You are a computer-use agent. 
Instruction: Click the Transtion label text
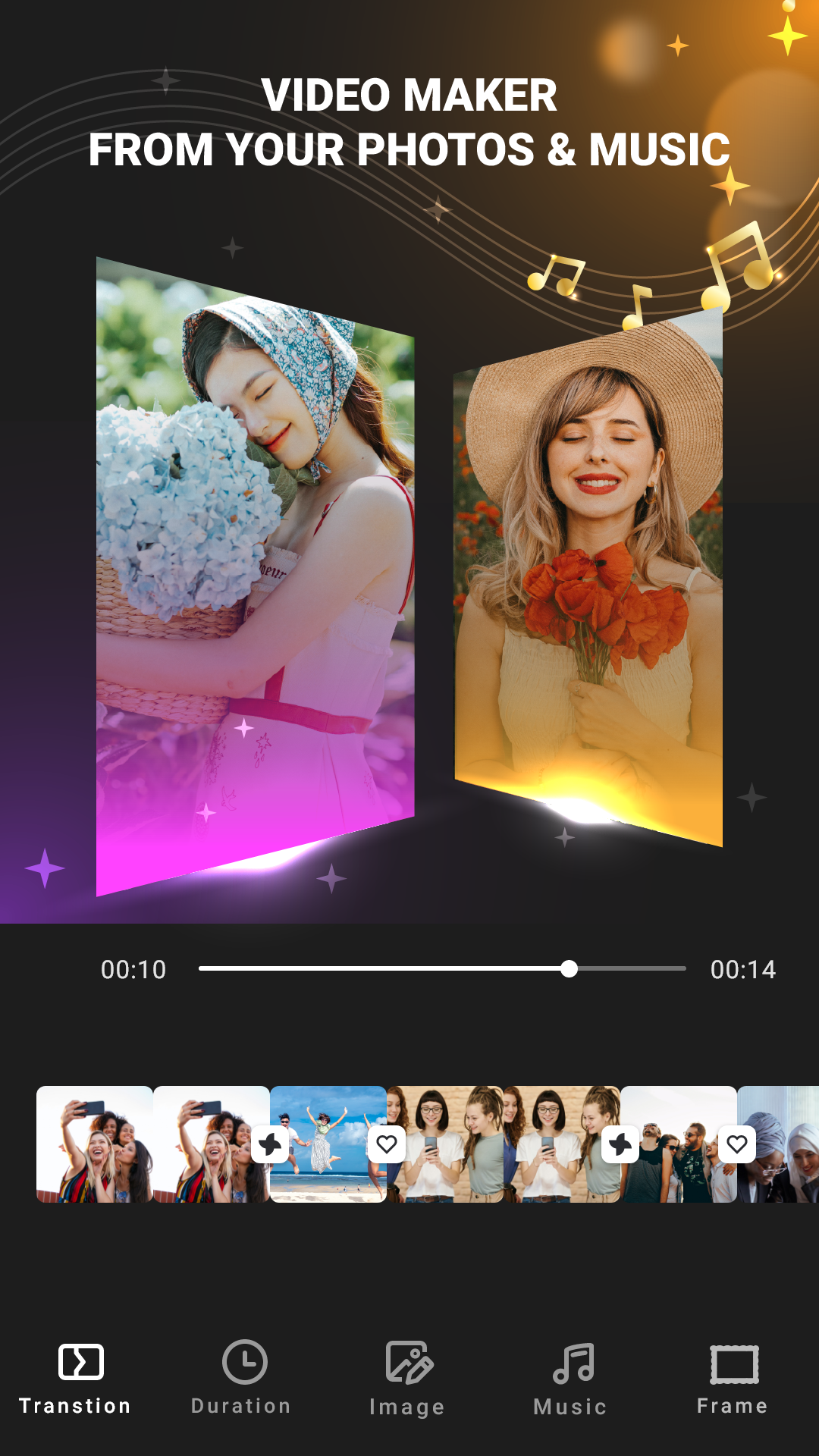[77, 1406]
